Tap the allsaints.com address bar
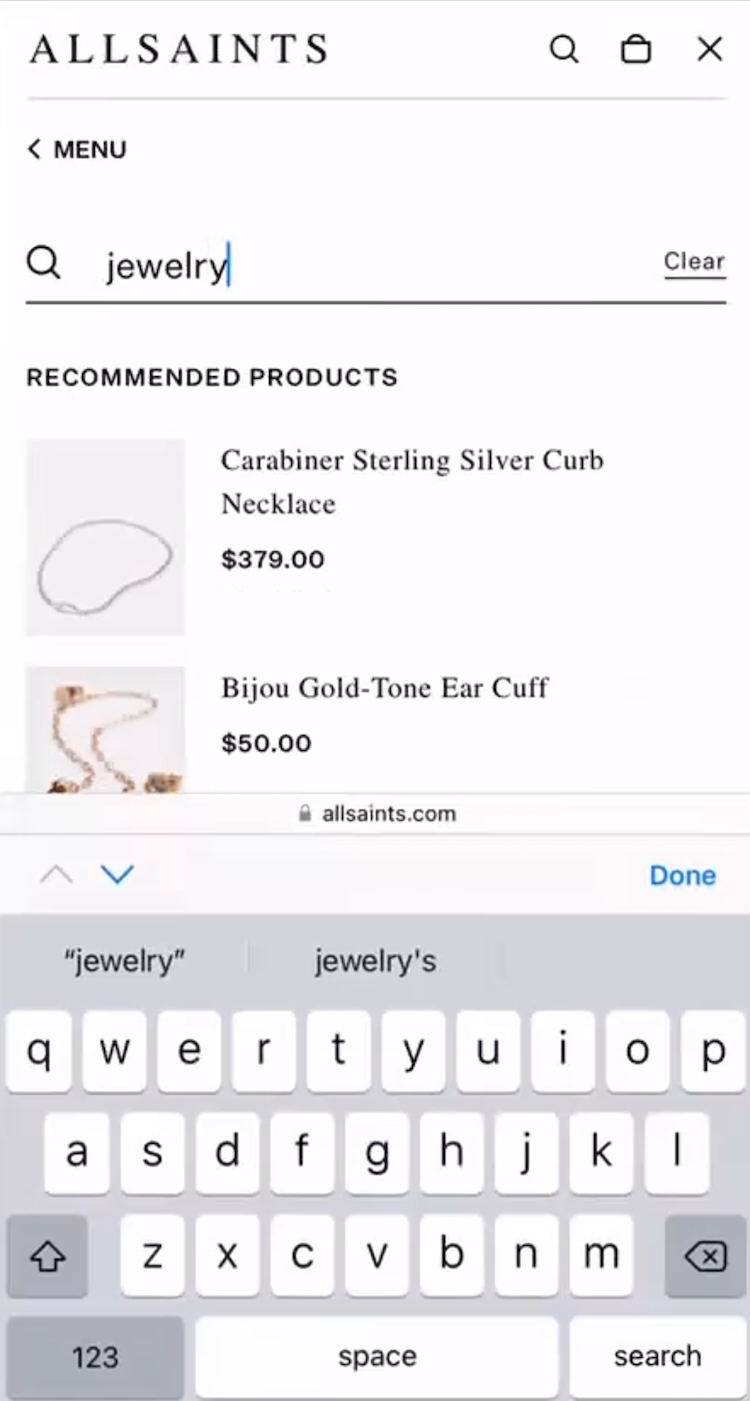The height and width of the screenshot is (1401, 750). coord(376,814)
